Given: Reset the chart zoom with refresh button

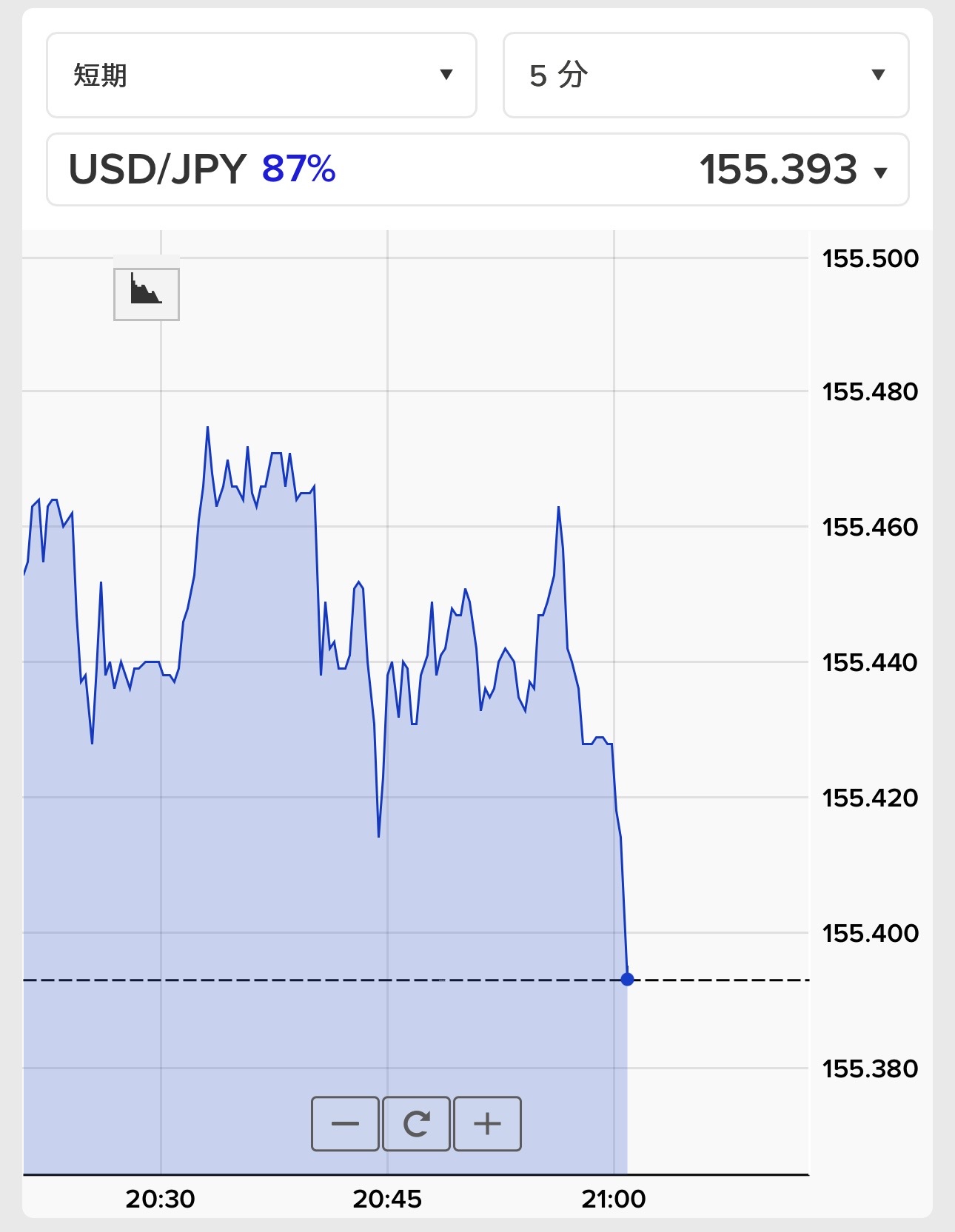Looking at the screenshot, I should coord(416,1123).
